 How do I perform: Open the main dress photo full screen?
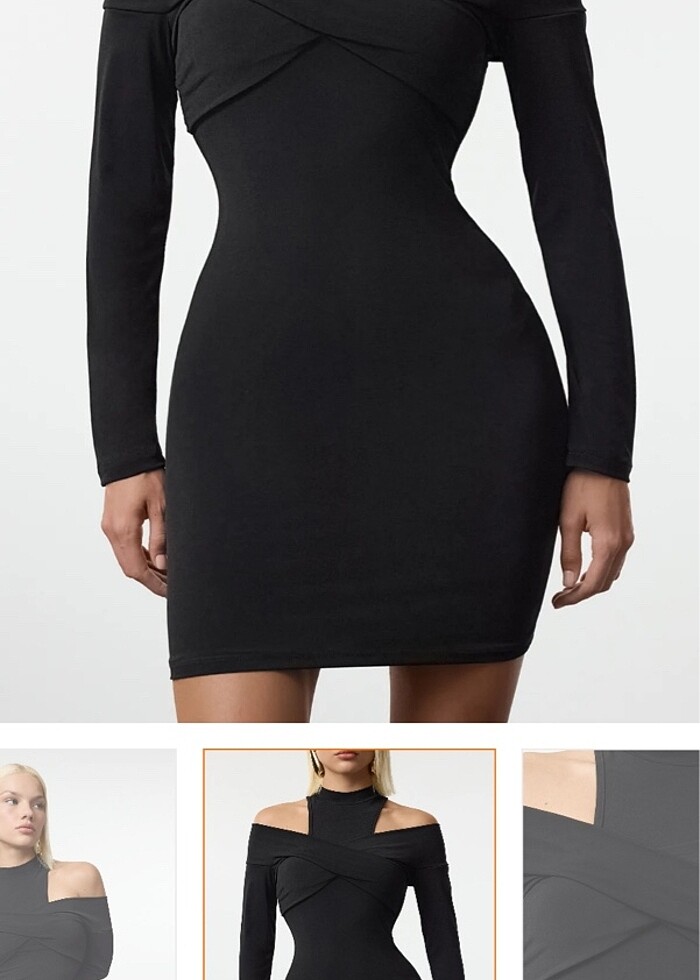[350, 360]
